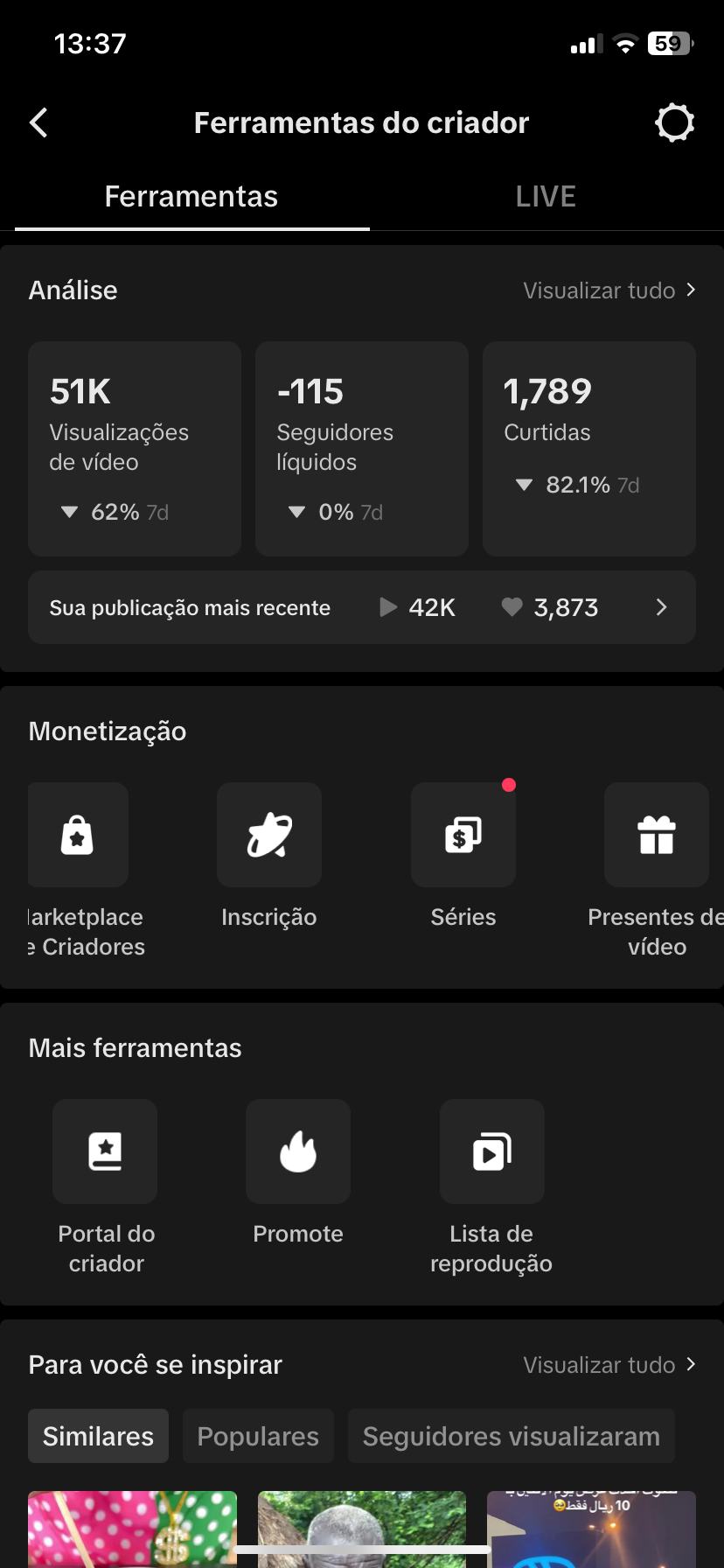This screenshot has width=724, height=1568.
Task: Select the Ferramentas tab
Action: (x=191, y=197)
